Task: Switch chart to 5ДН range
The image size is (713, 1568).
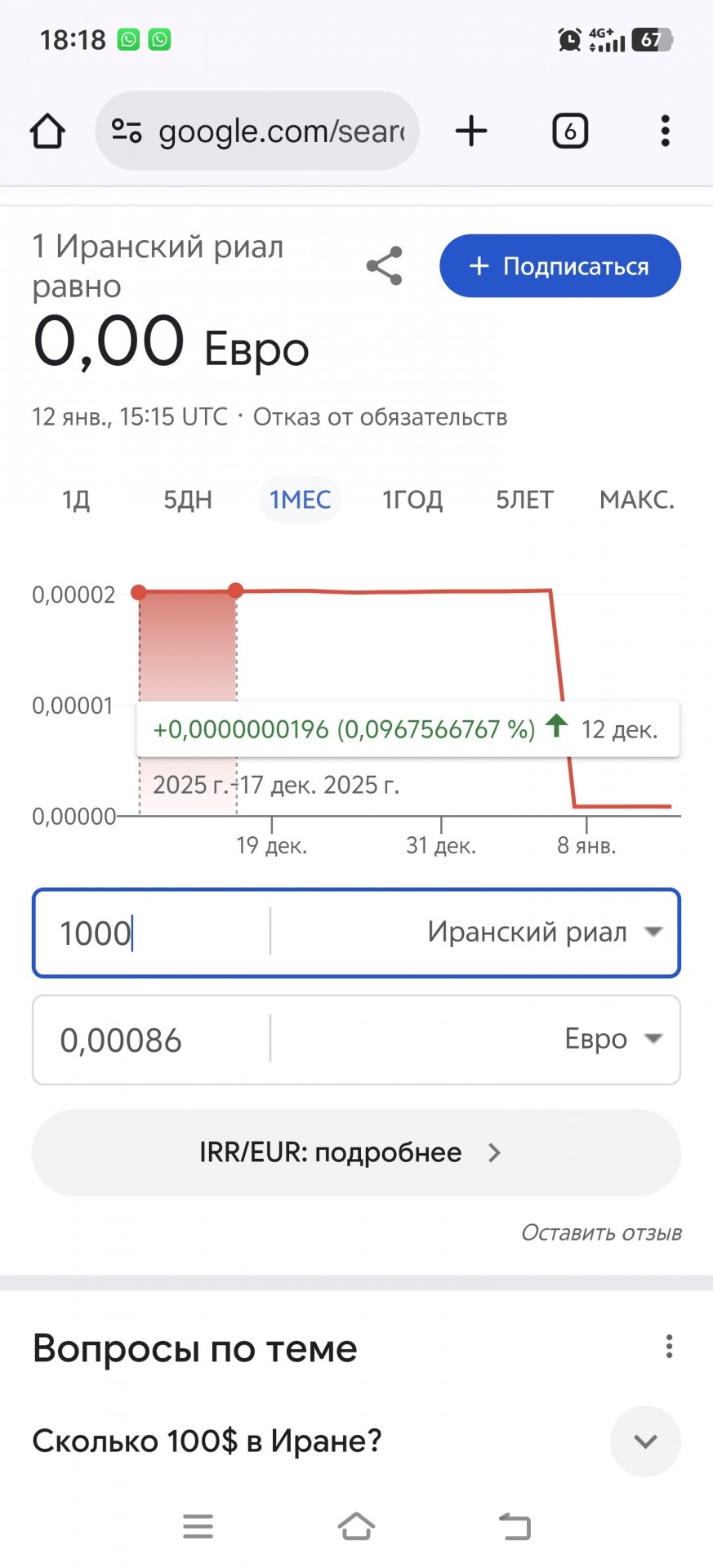Action: coord(188,500)
